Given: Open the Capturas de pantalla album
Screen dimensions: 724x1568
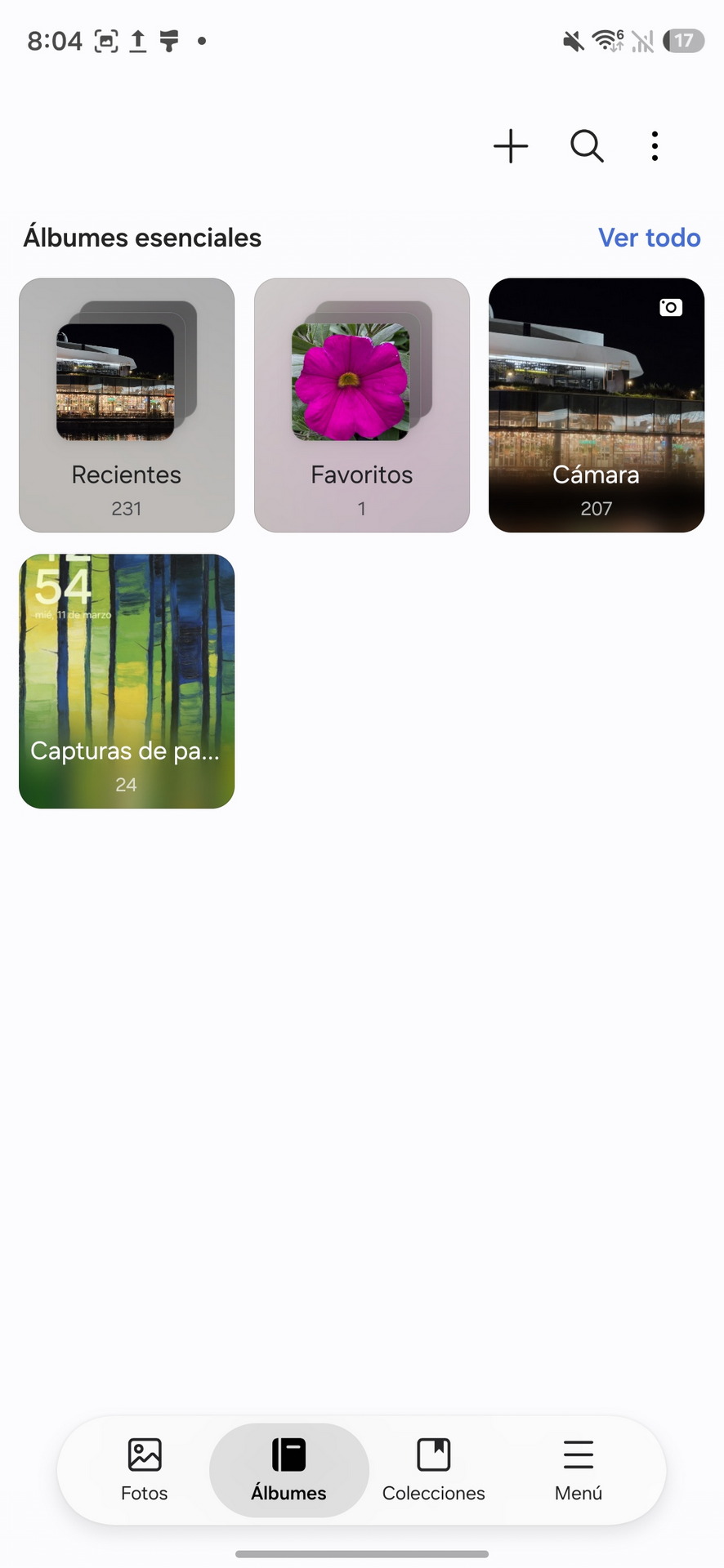Looking at the screenshot, I should tap(127, 681).
